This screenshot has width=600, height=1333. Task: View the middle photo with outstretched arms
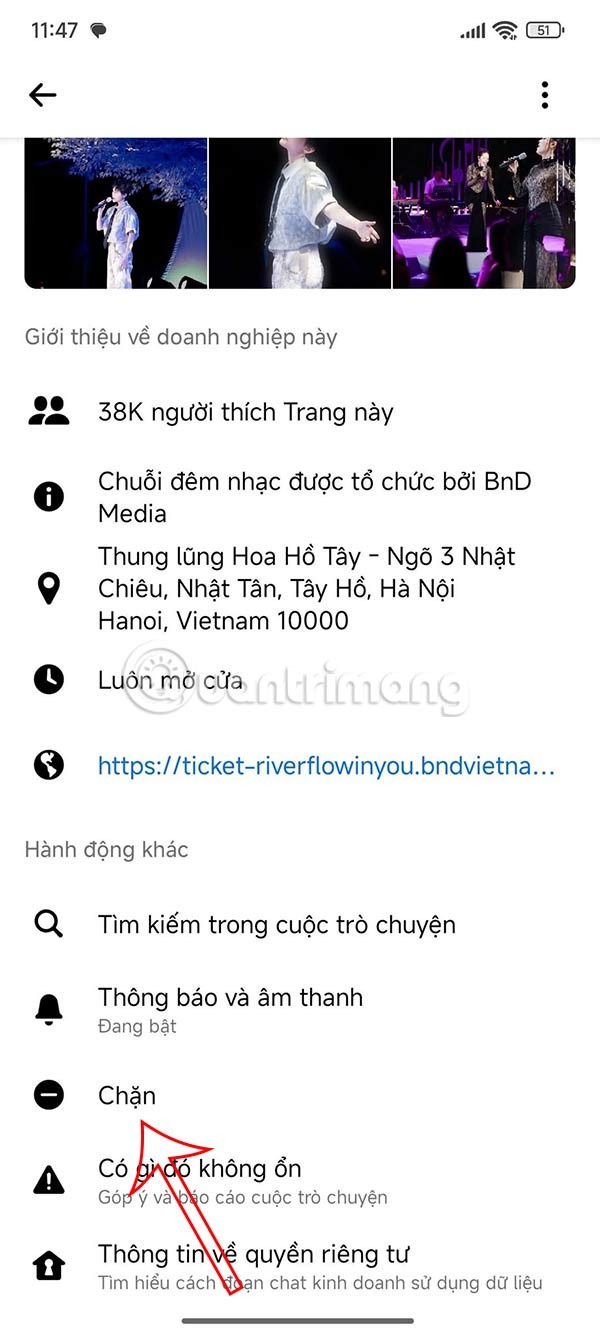coord(300,213)
